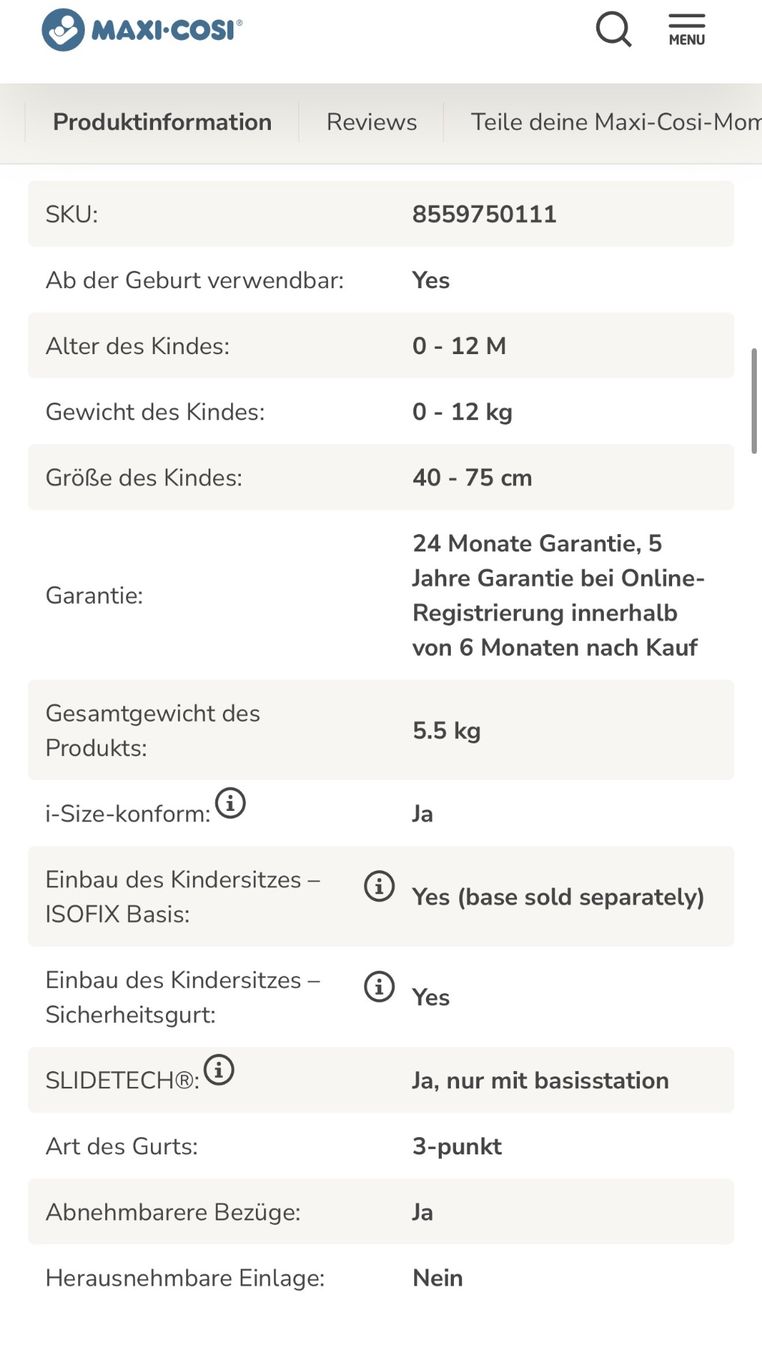Screen dimensions: 762x1350
Task: Open the MENU hamburger button
Action: coord(687,30)
